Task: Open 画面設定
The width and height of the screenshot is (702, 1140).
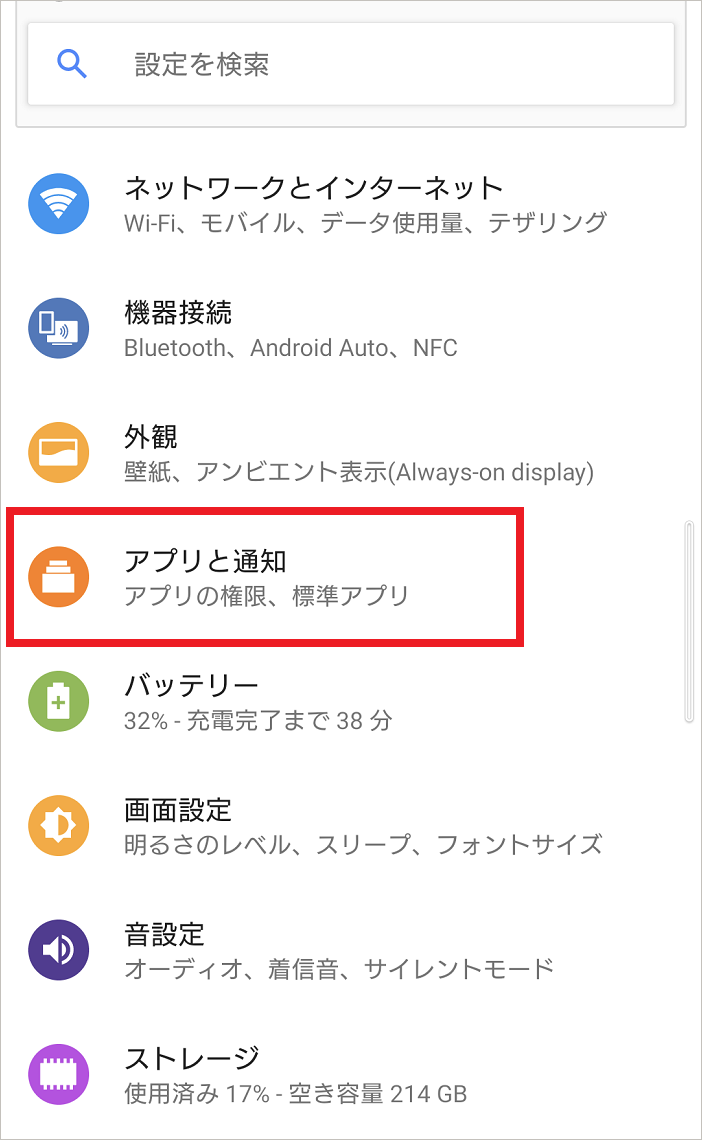Action: pyautogui.click(x=351, y=826)
